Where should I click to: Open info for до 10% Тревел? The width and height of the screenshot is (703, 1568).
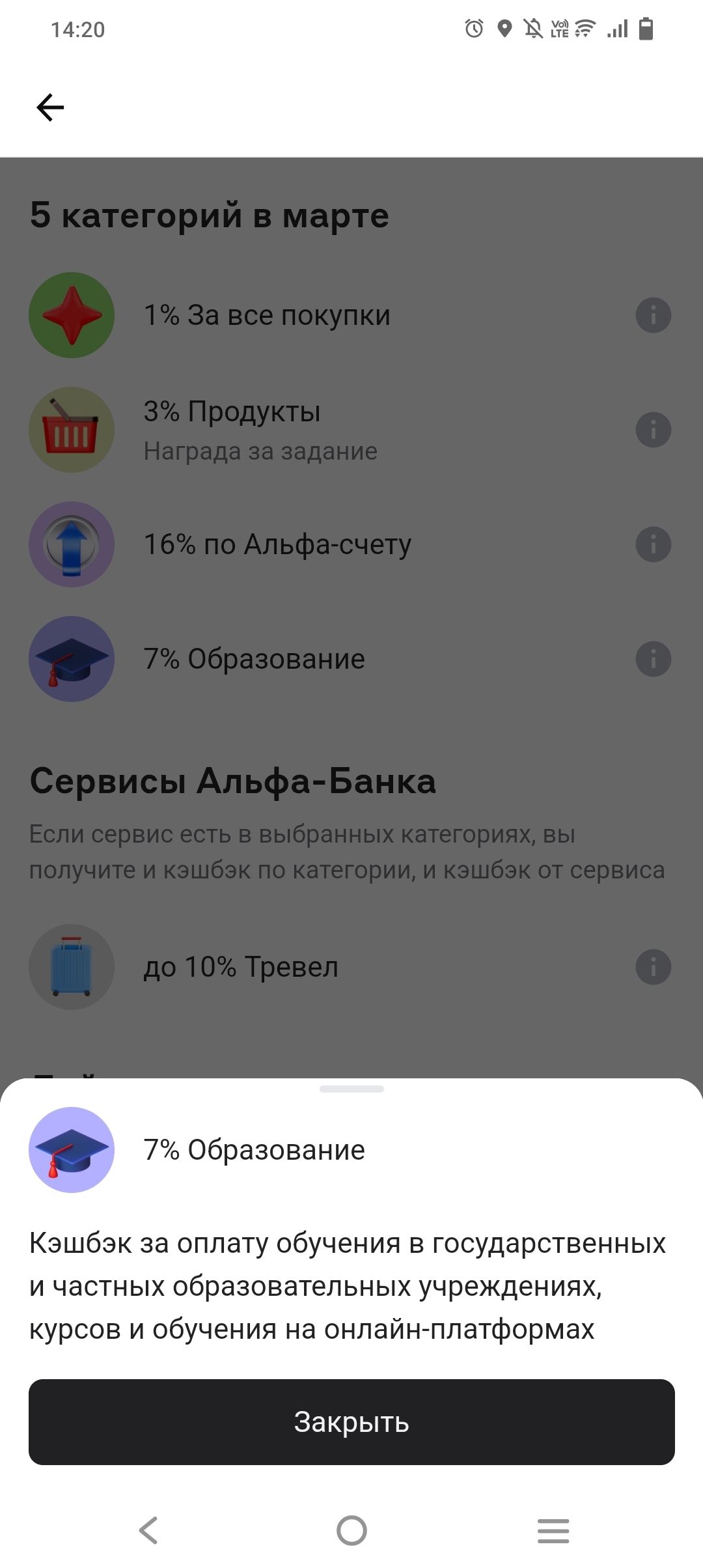[653, 967]
